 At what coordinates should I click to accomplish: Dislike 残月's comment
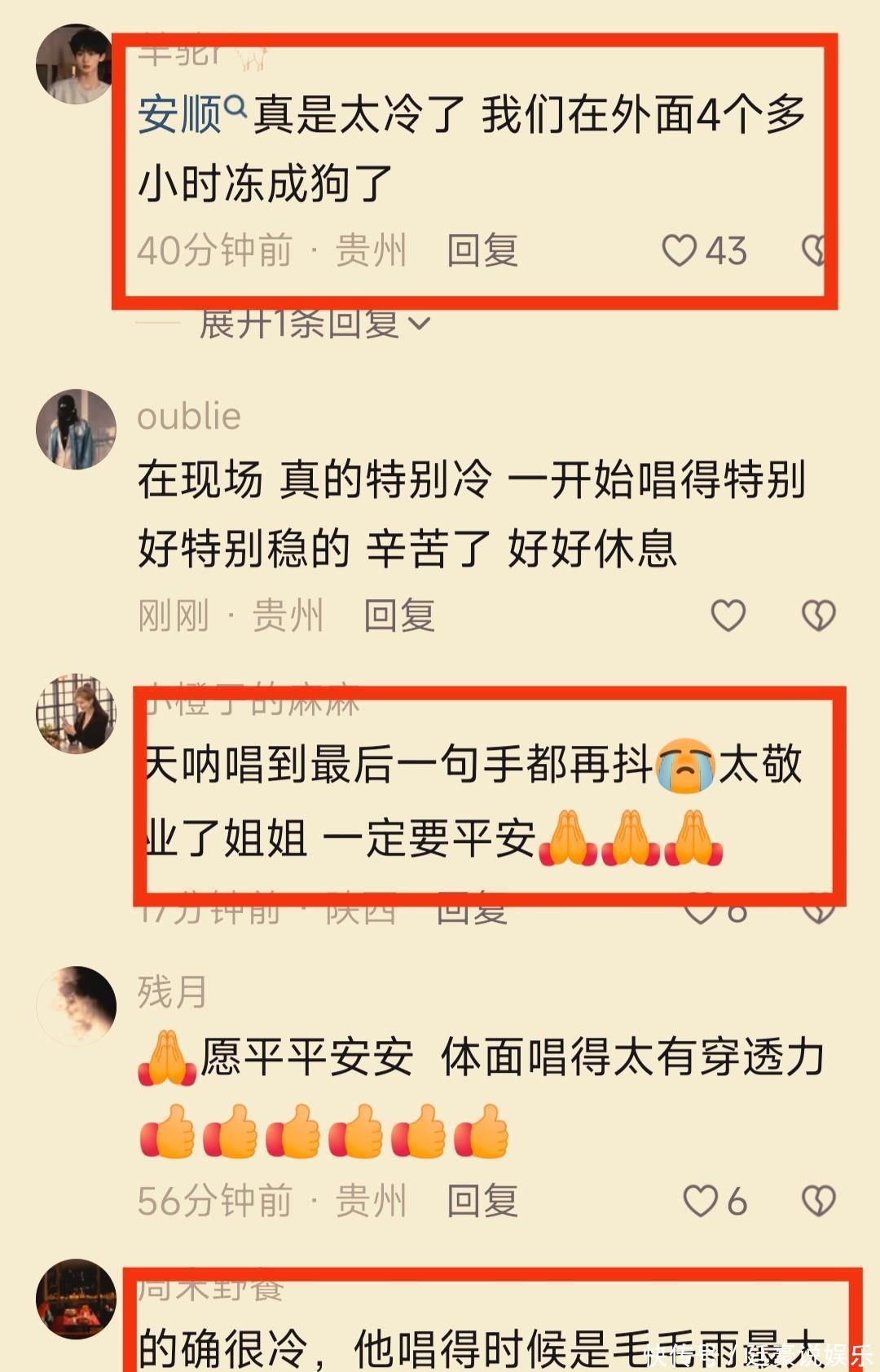pos(819,1201)
